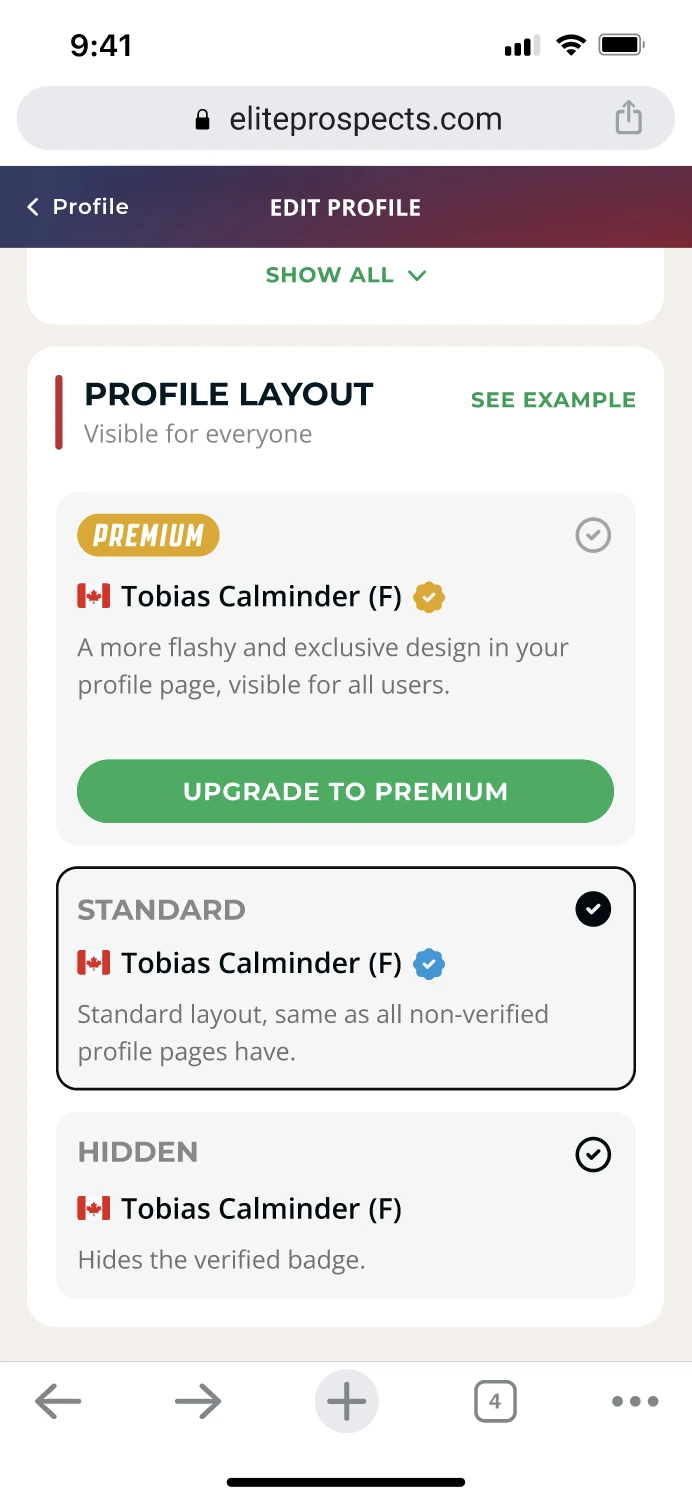
Task: Navigate back in the browser
Action: (x=58, y=1402)
